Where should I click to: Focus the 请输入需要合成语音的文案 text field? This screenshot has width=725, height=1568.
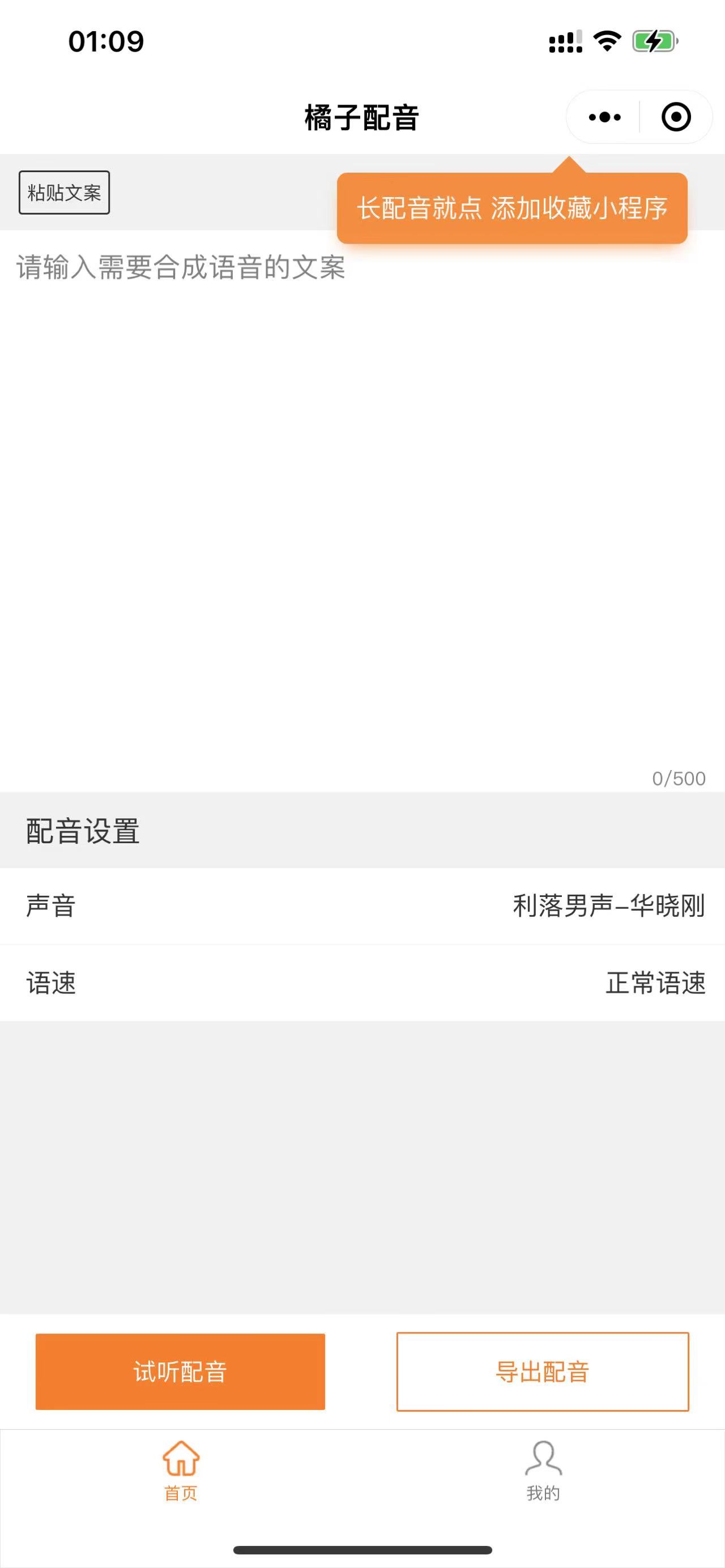tap(362, 487)
